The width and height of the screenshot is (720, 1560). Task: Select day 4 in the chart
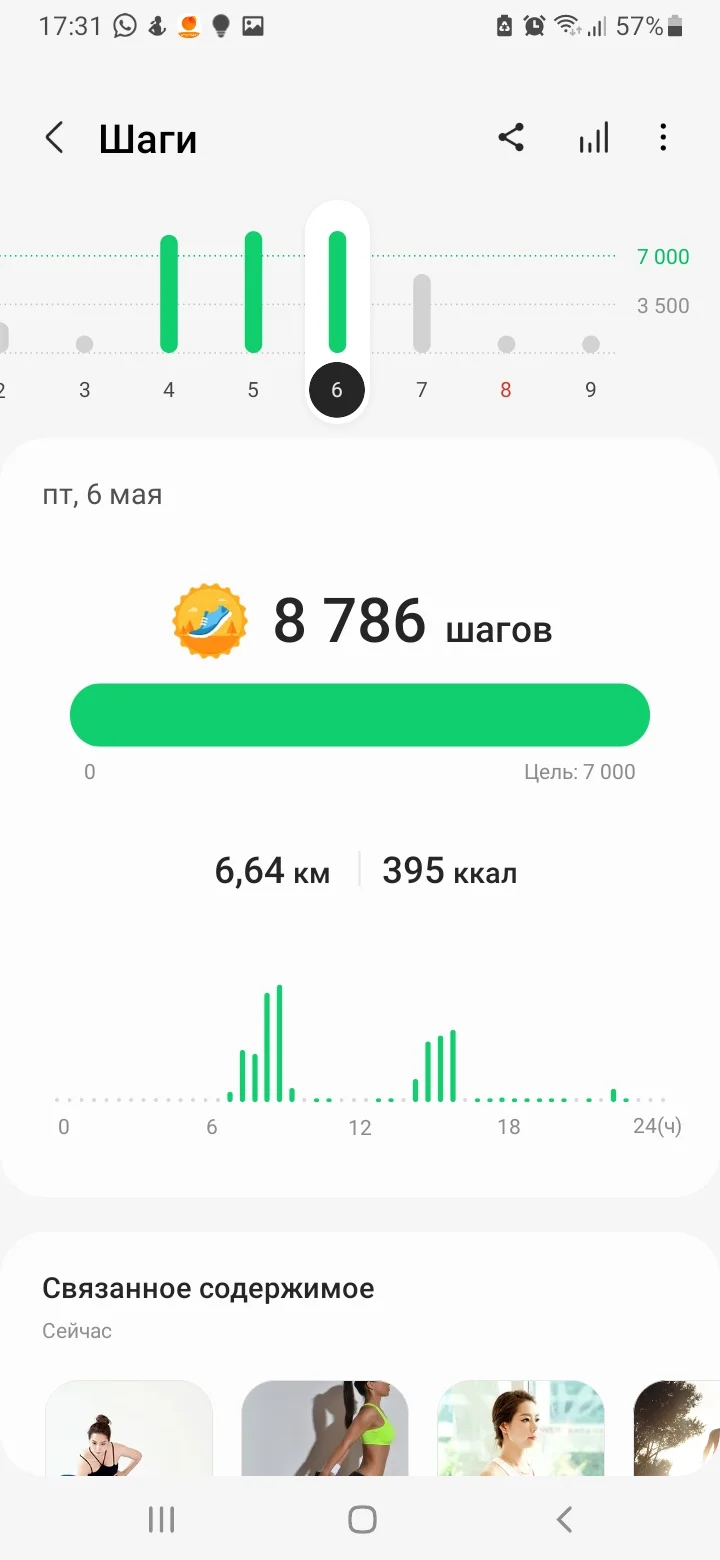point(169,389)
